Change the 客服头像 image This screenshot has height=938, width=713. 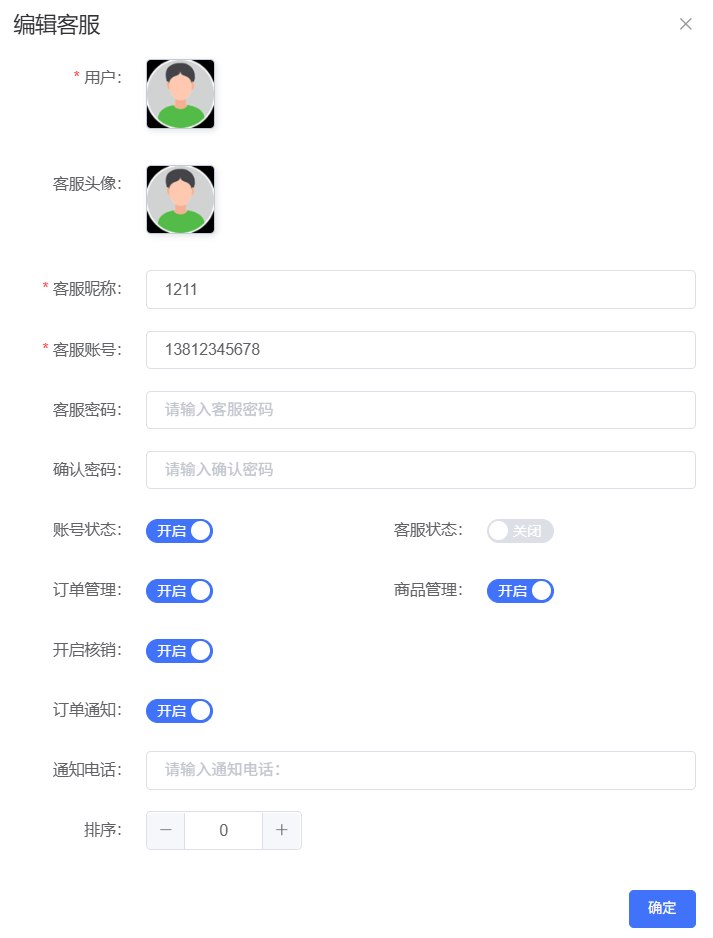point(181,200)
